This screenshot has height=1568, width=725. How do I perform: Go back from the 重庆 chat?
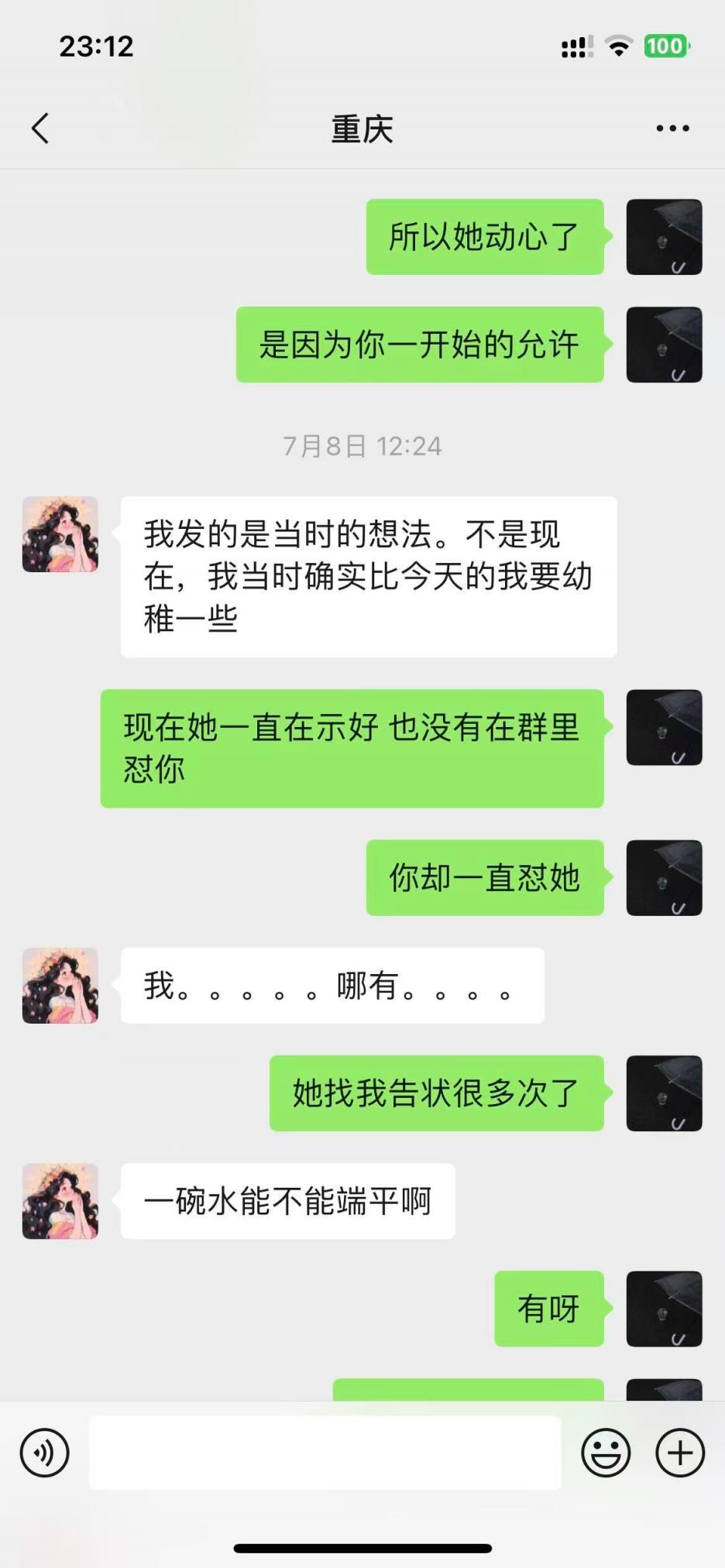click(40, 129)
